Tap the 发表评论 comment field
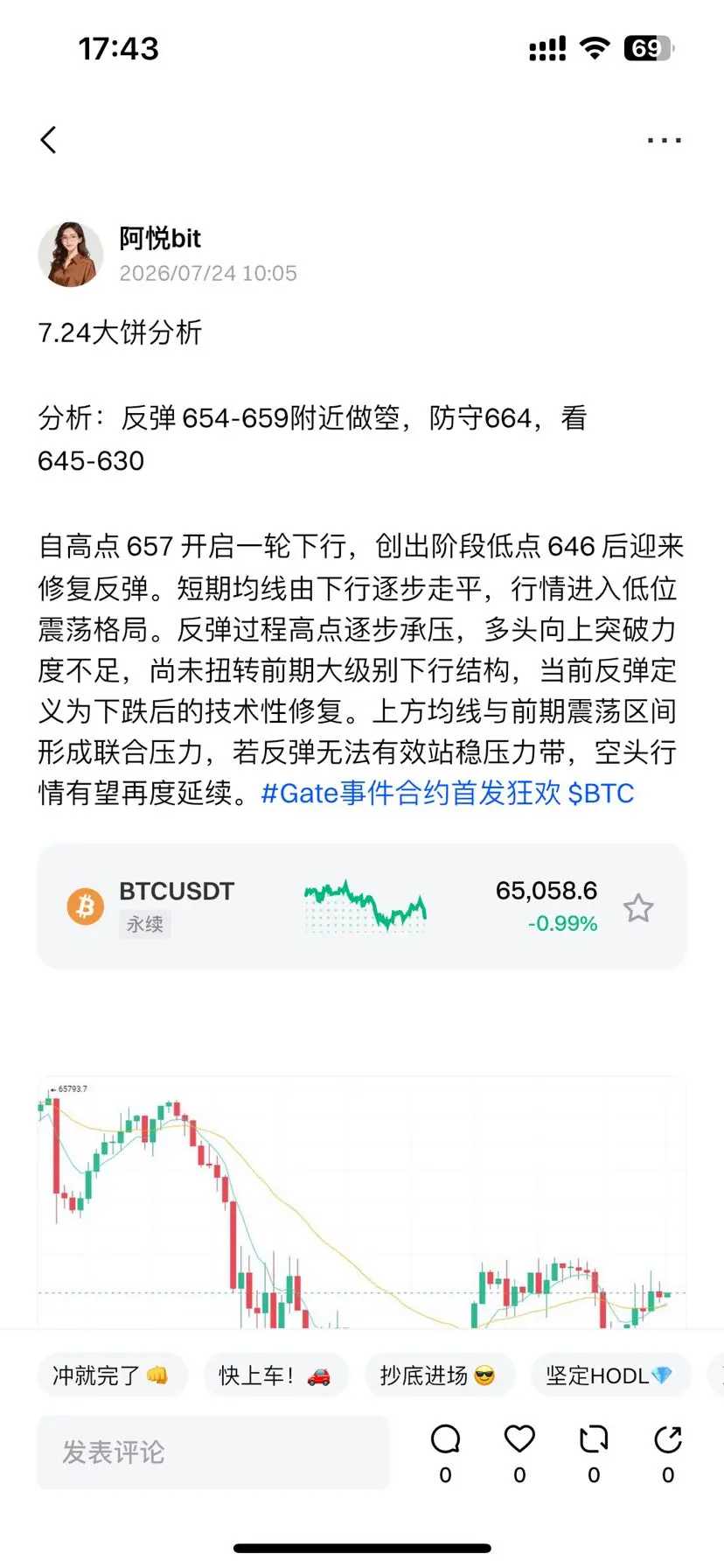This screenshot has height=1568, width=724. point(213,1452)
